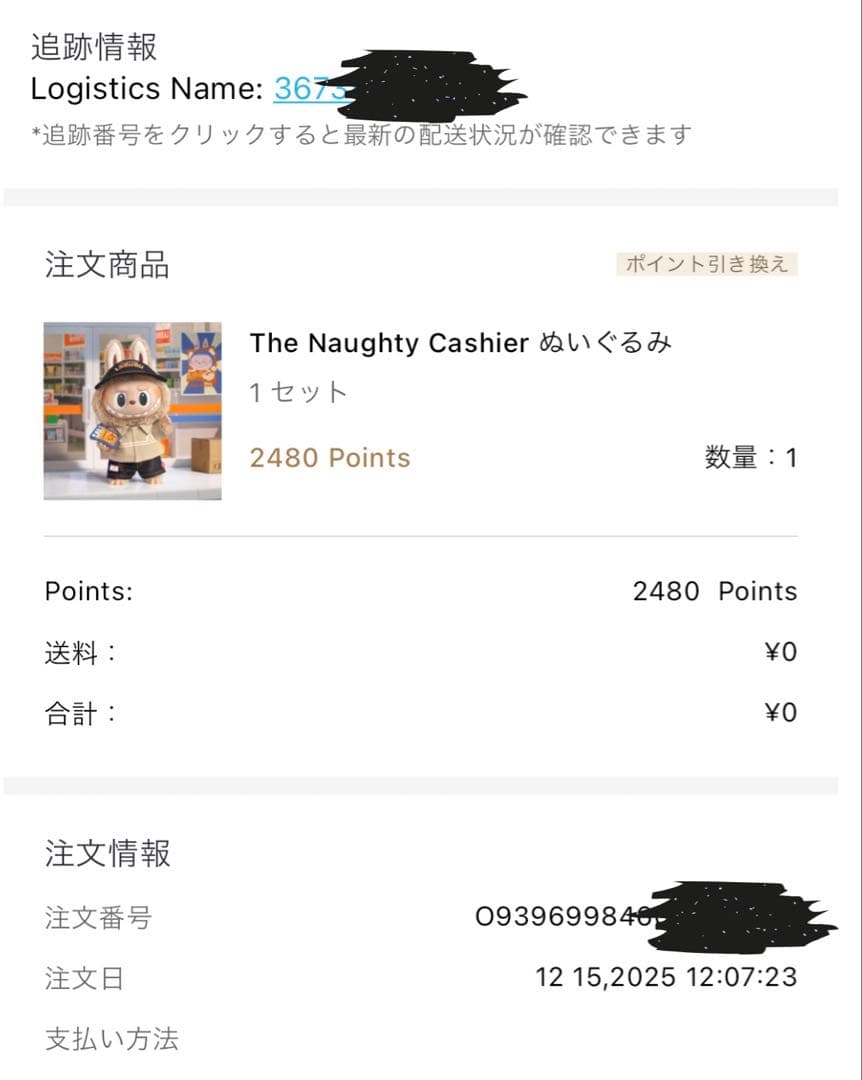862x1080 pixels.
Task: Click the order number starting with O9396998
Action: tap(560, 916)
